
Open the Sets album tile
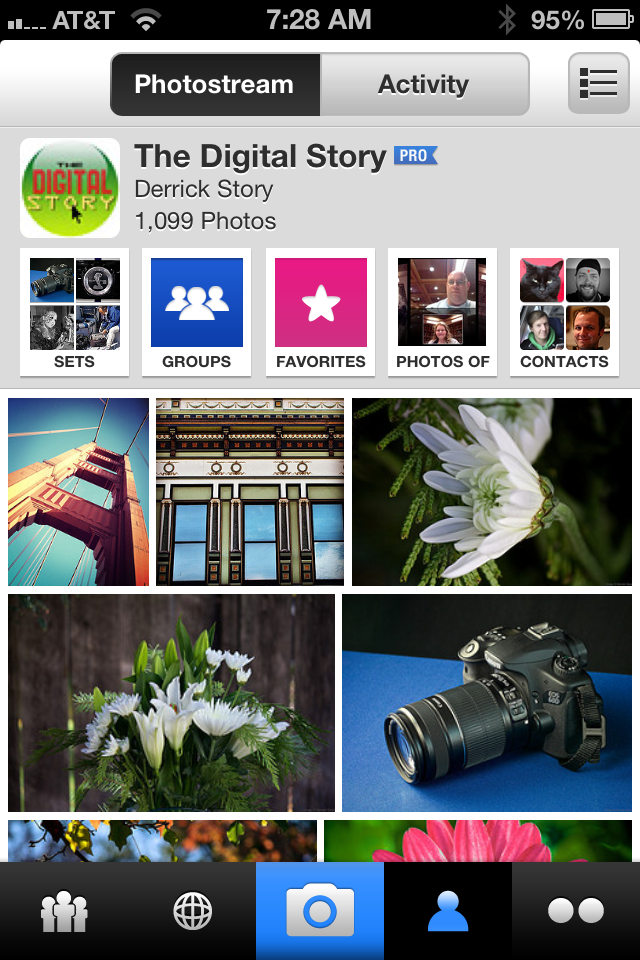tap(74, 312)
